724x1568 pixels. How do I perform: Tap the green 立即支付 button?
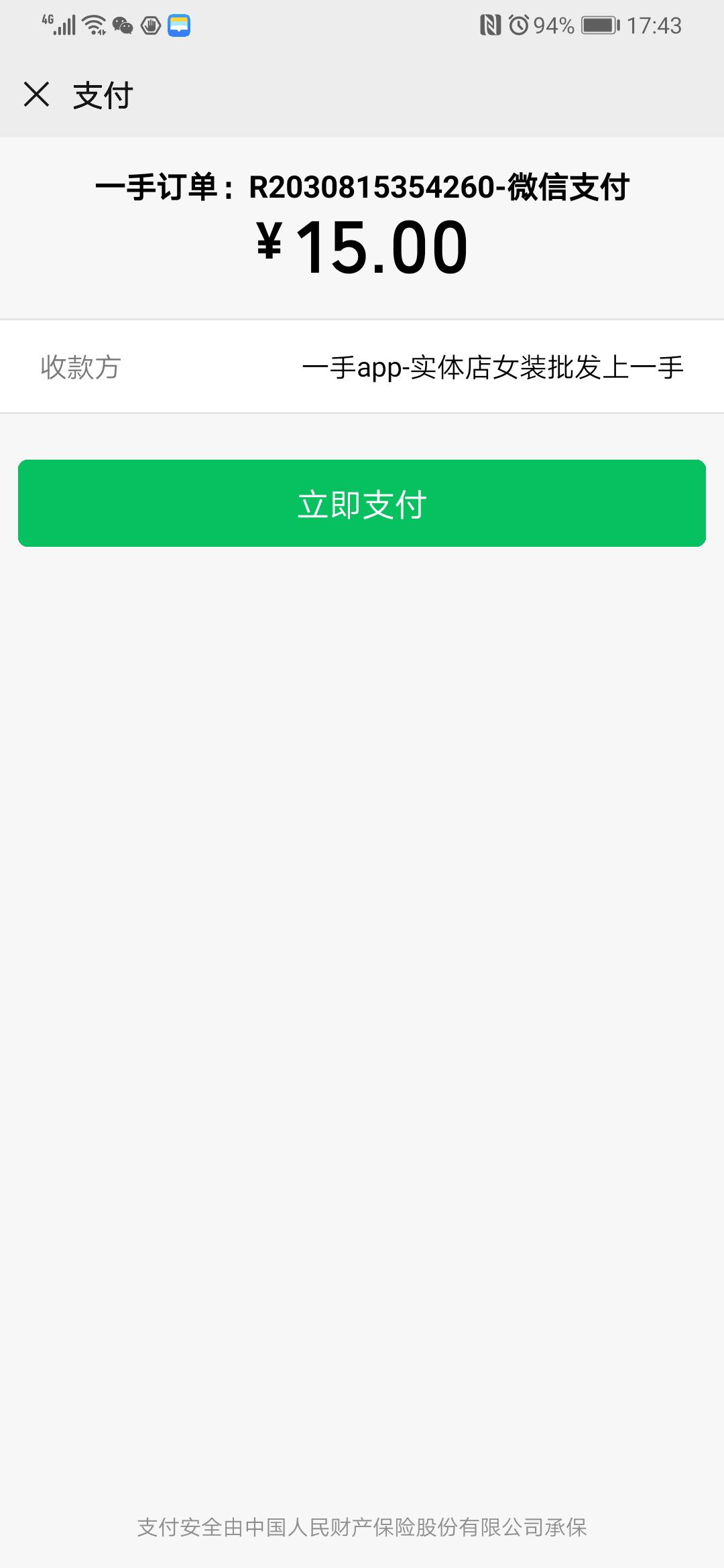pyautogui.click(x=362, y=503)
